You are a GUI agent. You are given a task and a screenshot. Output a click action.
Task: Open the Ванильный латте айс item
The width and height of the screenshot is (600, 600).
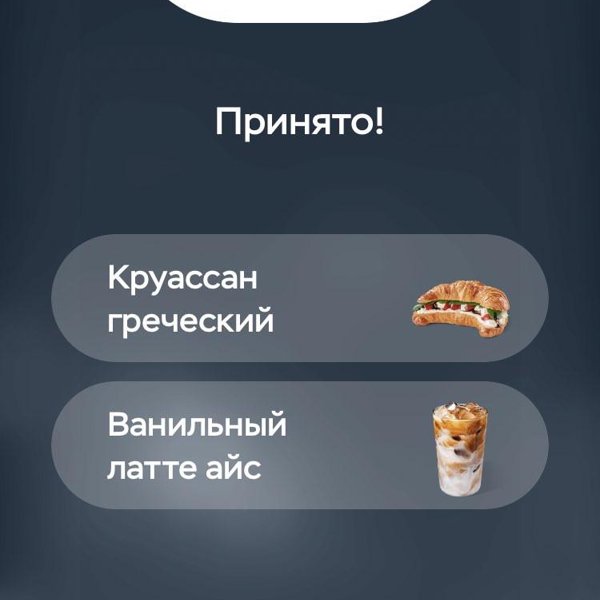300,445
